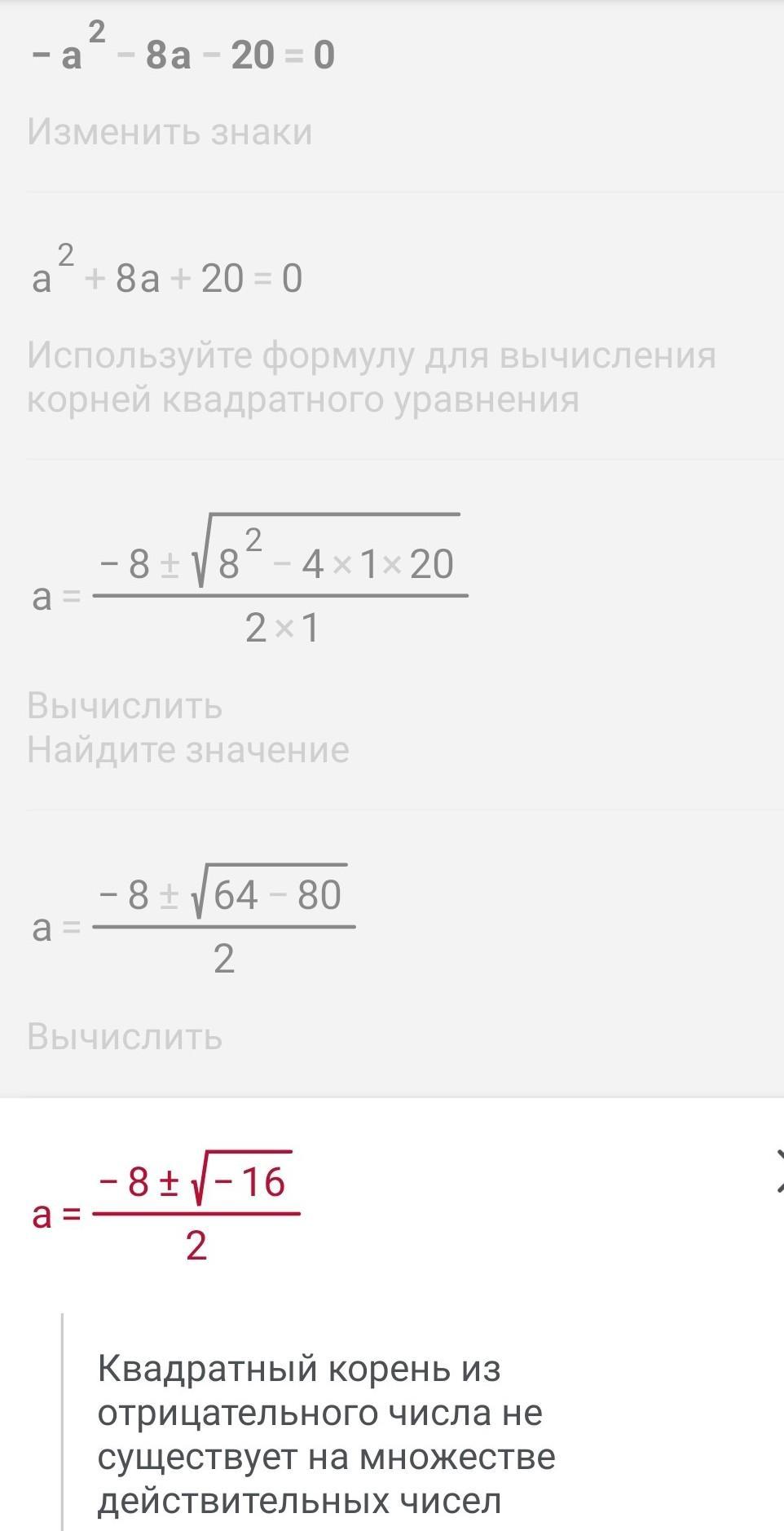Close the expanded step explanation

coord(778,1170)
